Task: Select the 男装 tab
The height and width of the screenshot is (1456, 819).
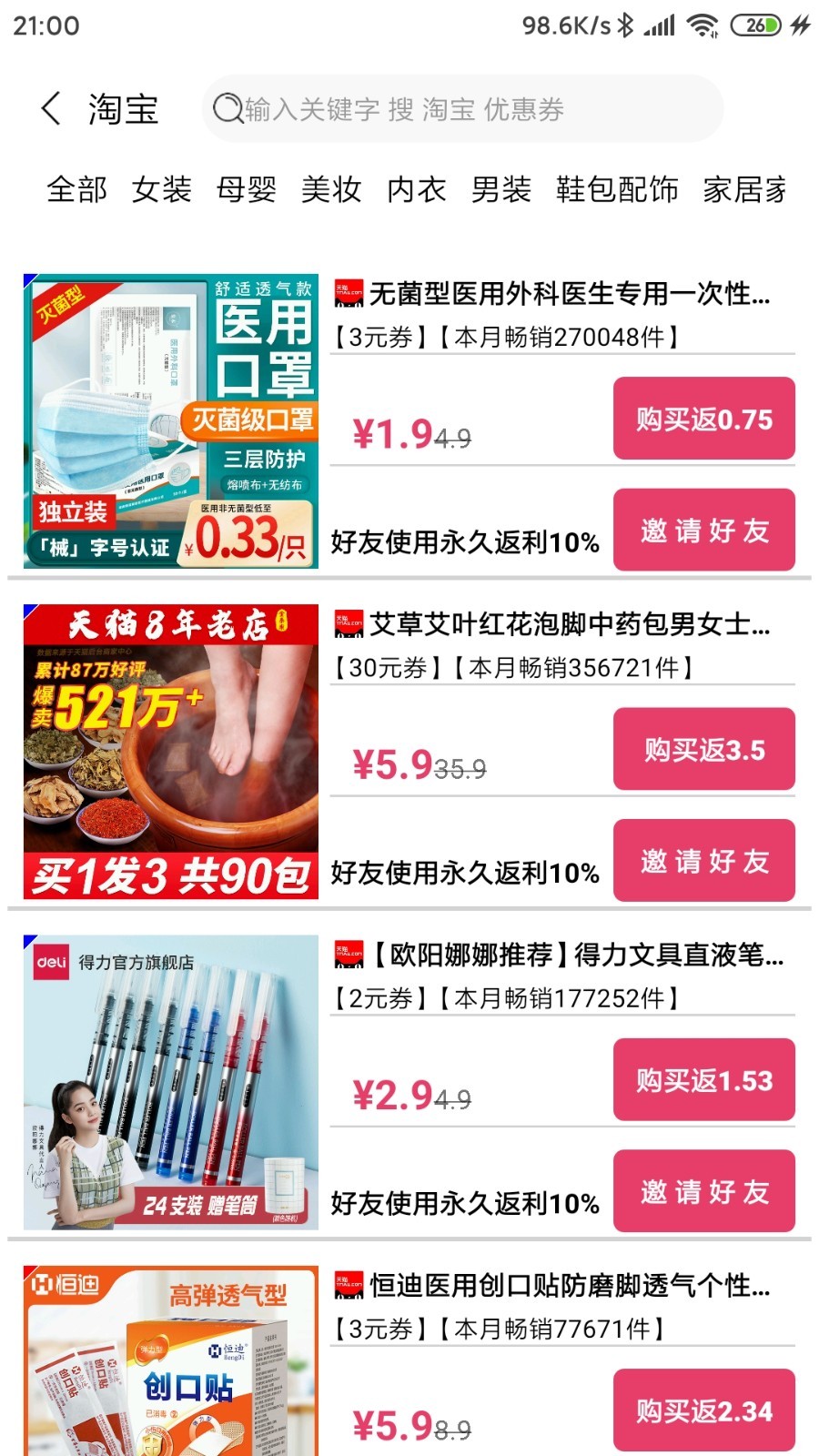Action: [x=500, y=189]
